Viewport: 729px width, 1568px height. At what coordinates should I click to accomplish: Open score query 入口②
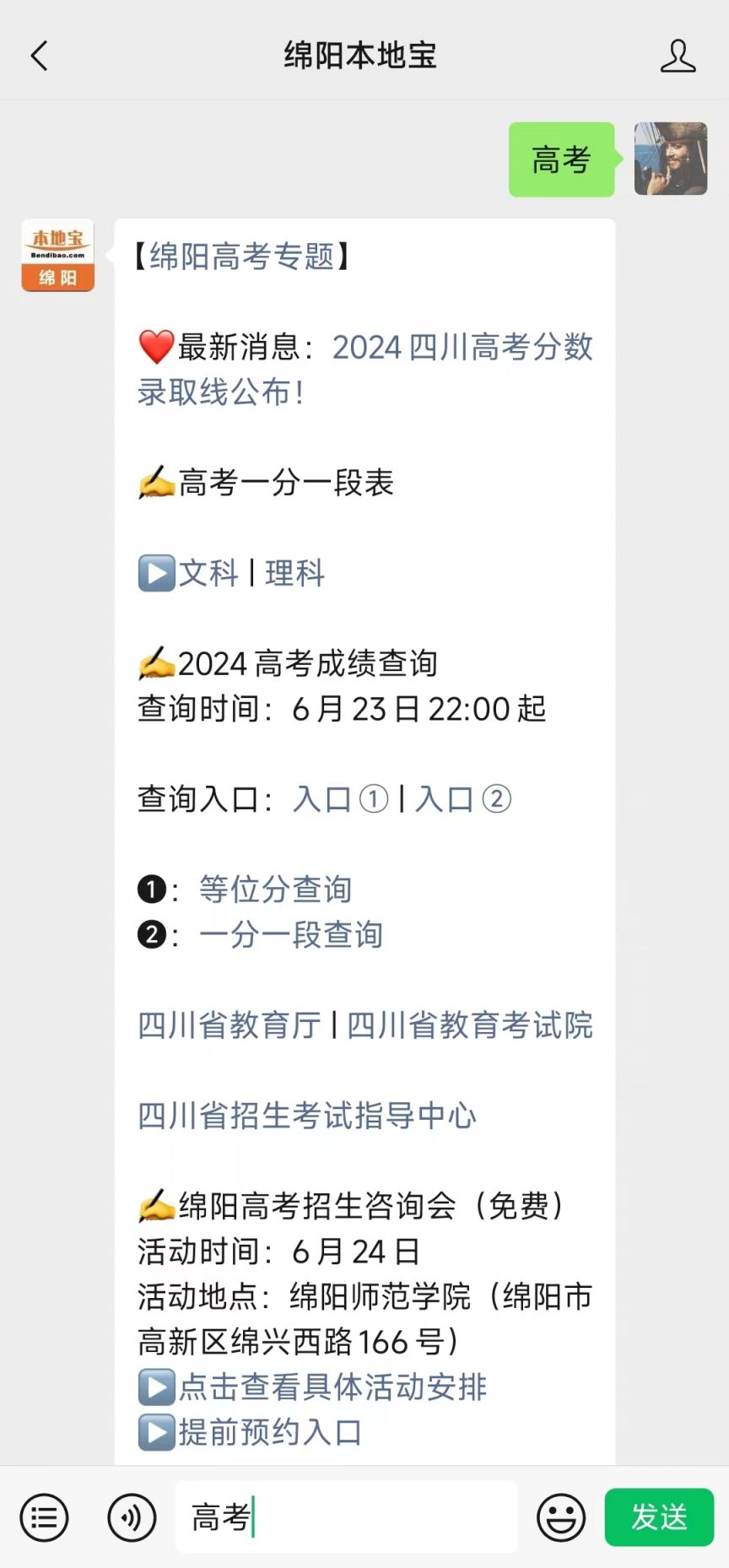tap(462, 798)
